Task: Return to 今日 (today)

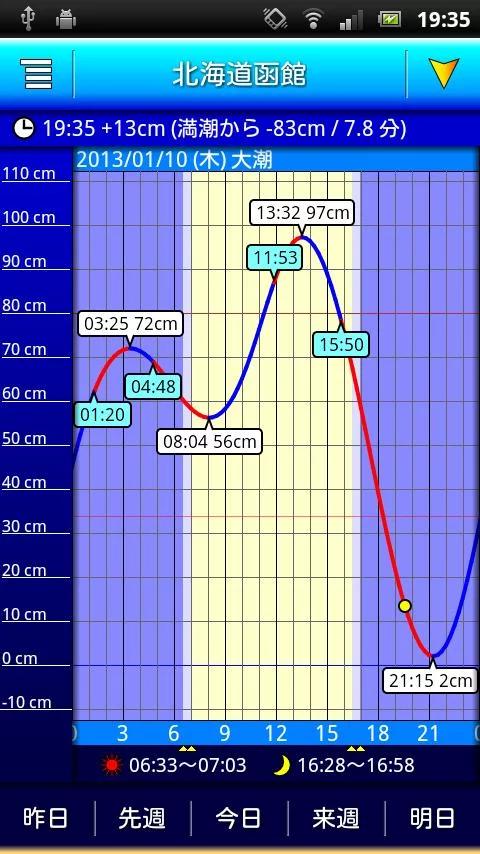Action: (x=239, y=818)
